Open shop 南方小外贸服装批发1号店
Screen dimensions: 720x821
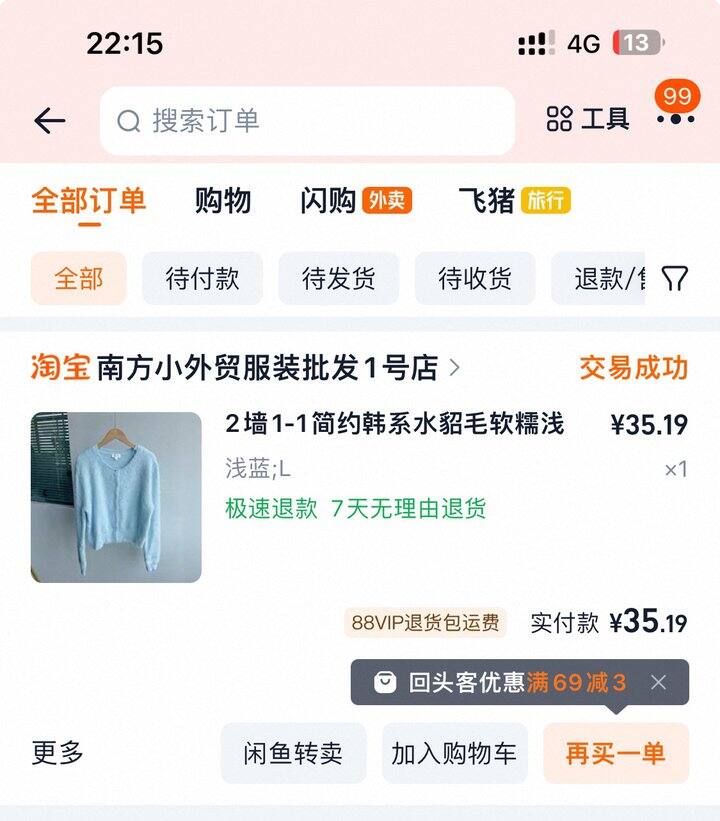pos(267,368)
